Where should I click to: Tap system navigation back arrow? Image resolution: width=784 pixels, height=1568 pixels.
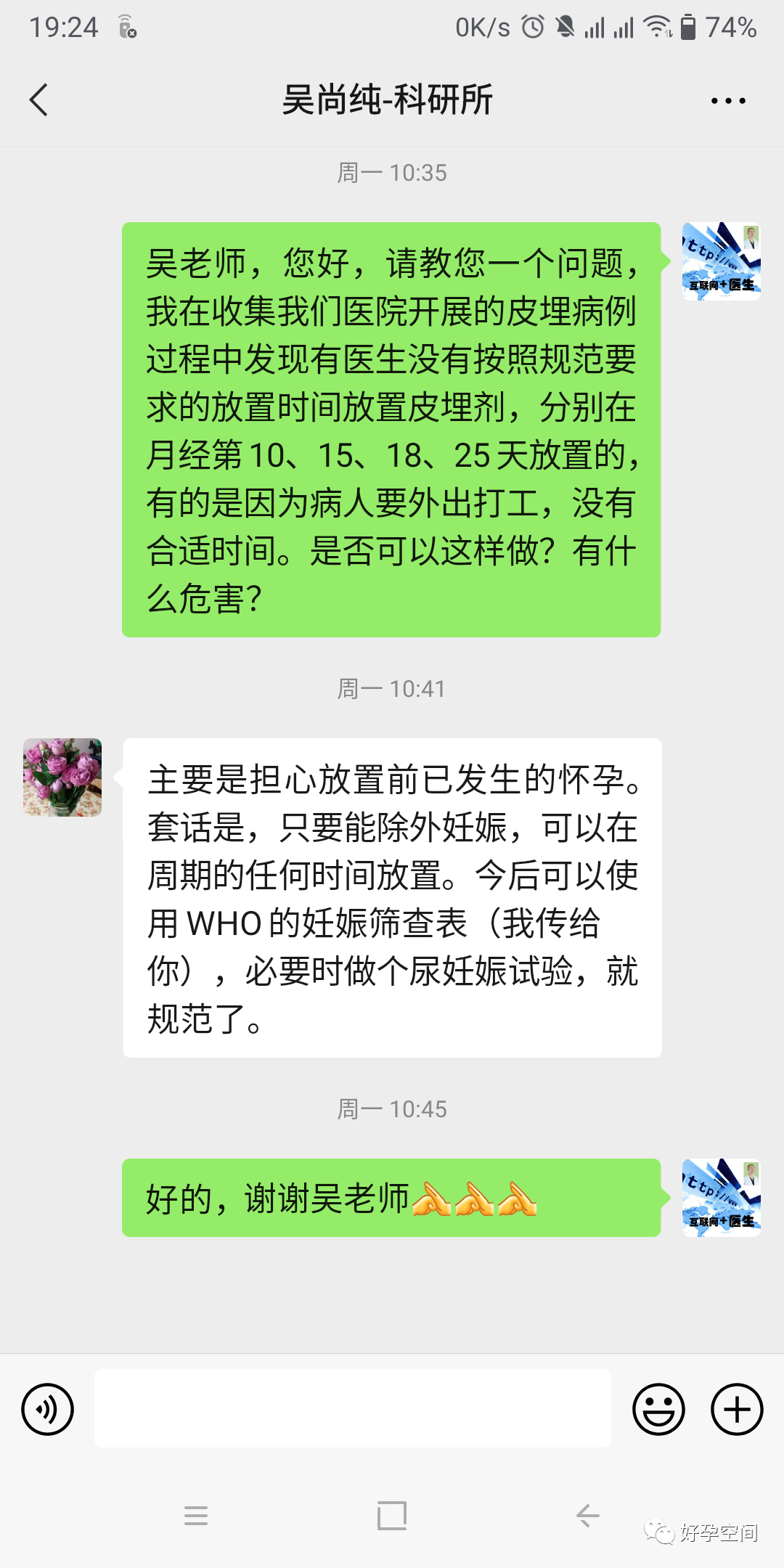587,1516
